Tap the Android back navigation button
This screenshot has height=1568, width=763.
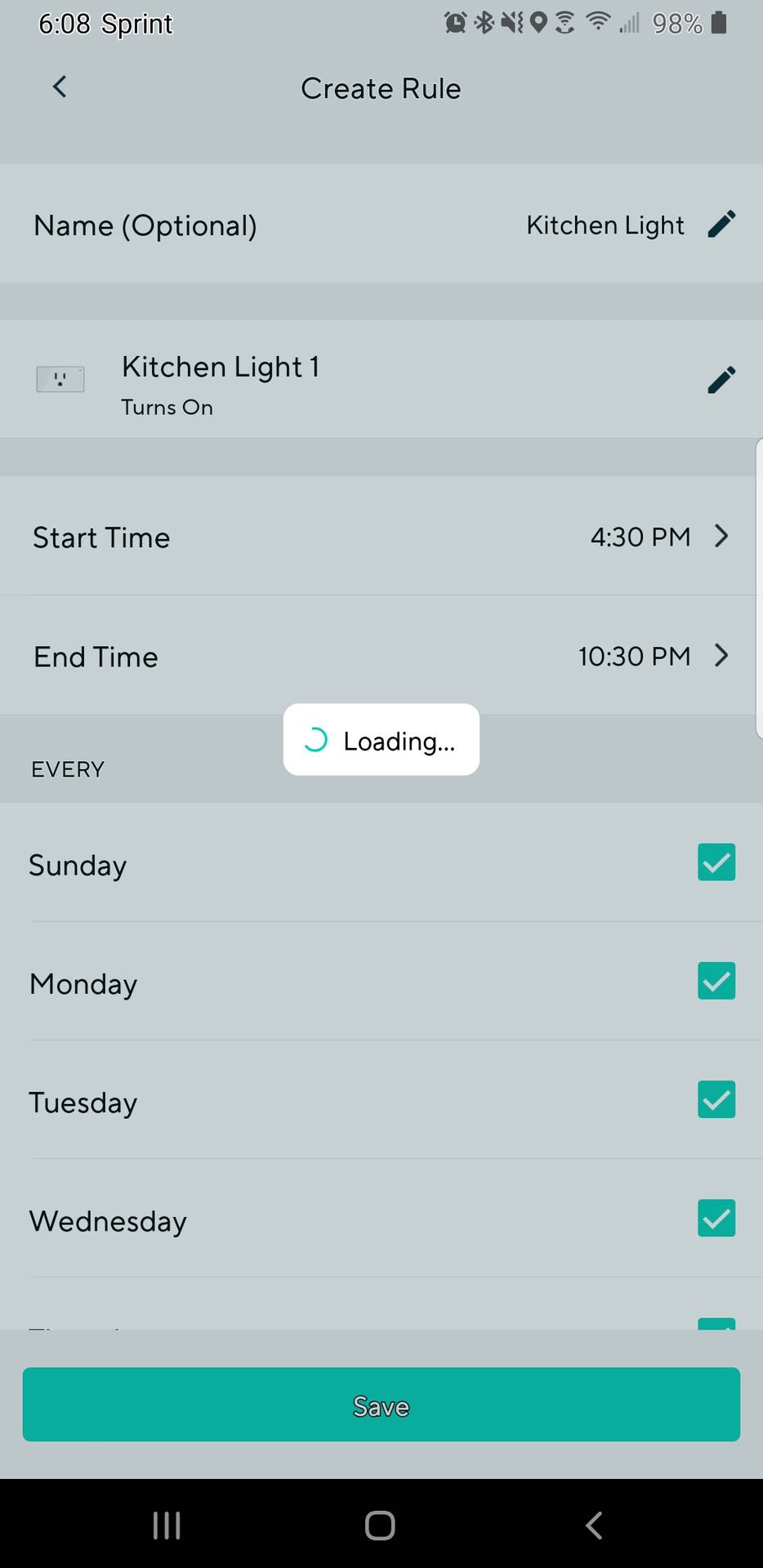click(594, 1524)
